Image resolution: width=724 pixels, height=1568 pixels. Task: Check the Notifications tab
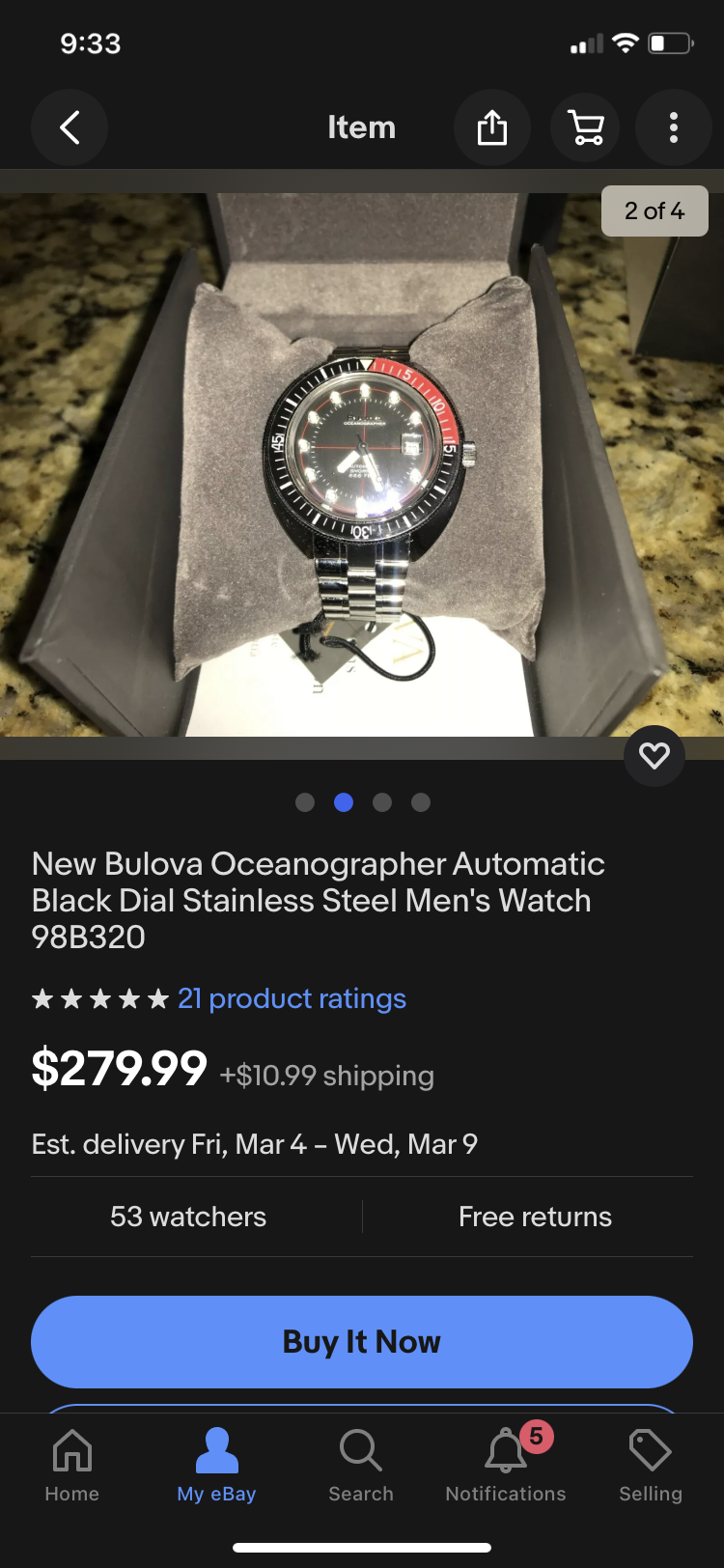(x=506, y=1466)
